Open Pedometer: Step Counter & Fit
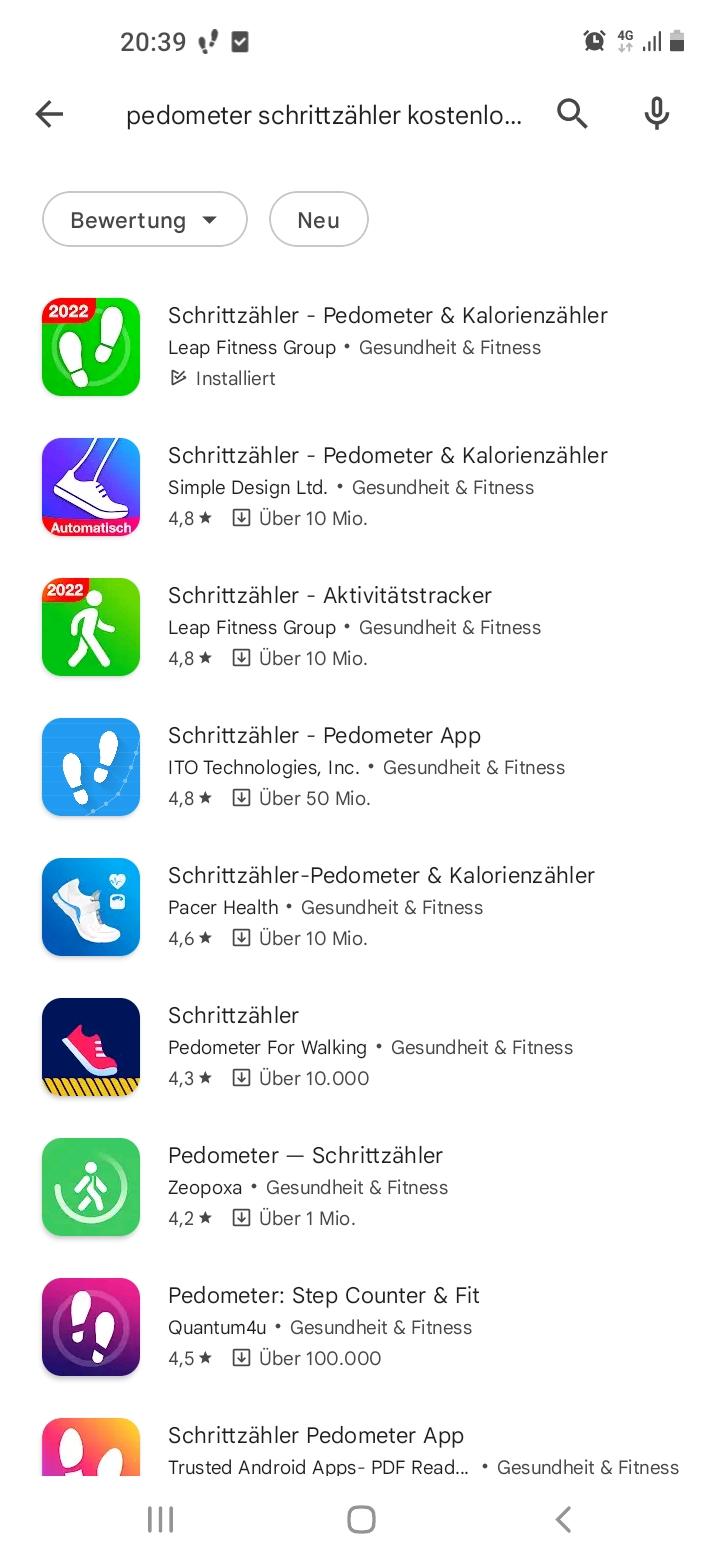 (x=360, y=1327)
